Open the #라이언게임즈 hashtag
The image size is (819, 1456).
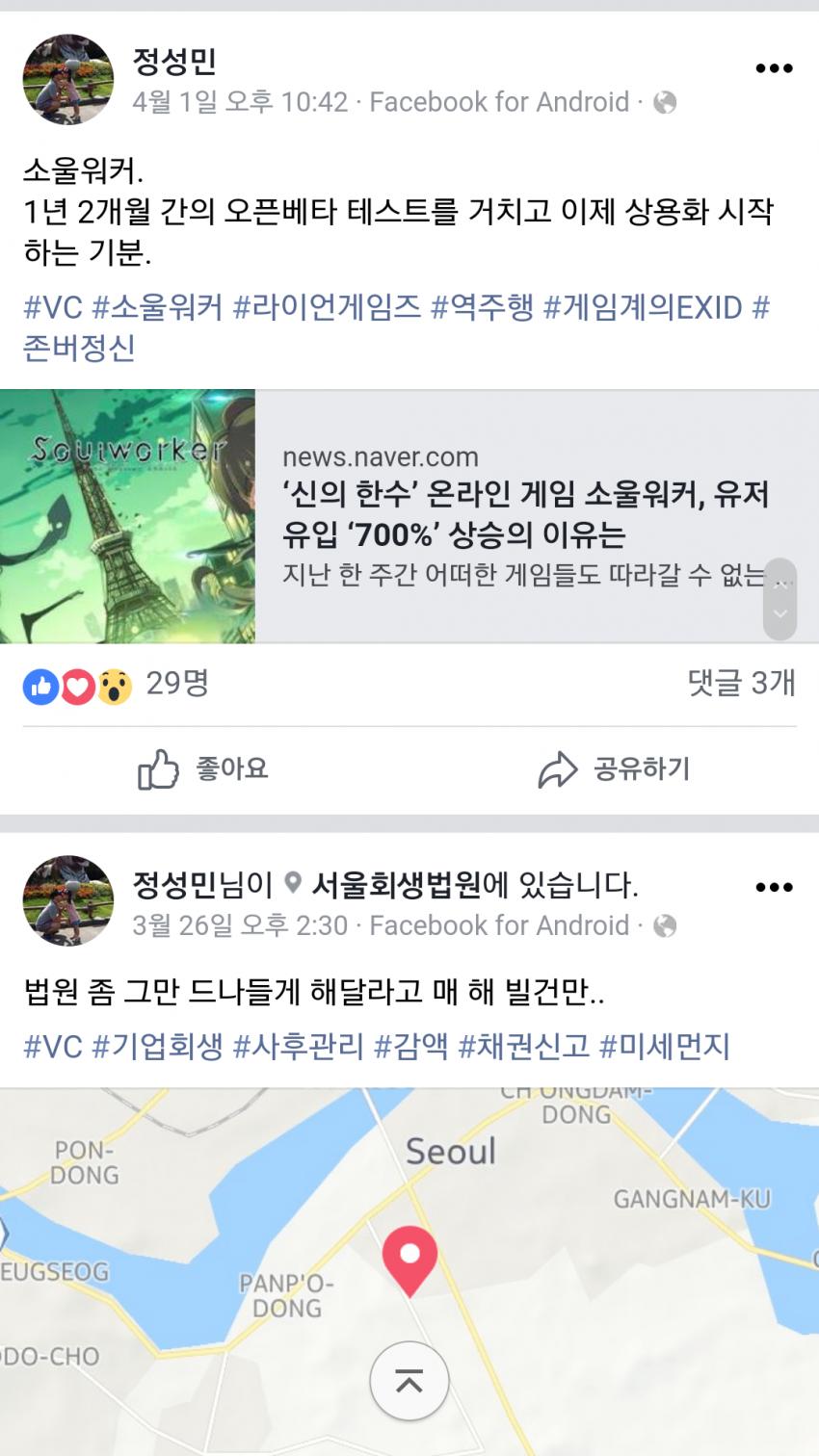point(328,308)
